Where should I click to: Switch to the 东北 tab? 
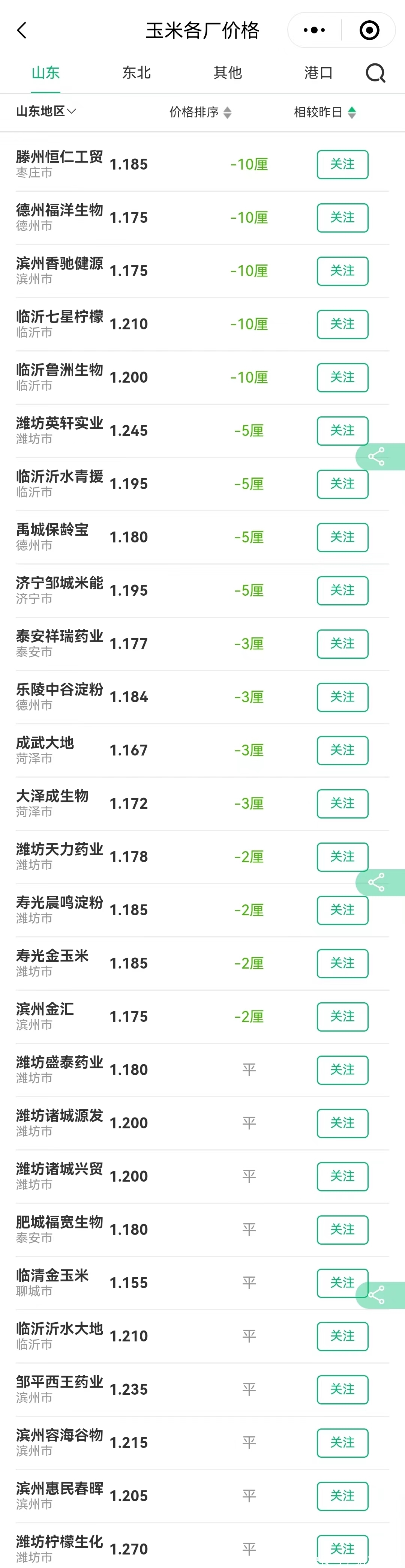click(136, 73)
